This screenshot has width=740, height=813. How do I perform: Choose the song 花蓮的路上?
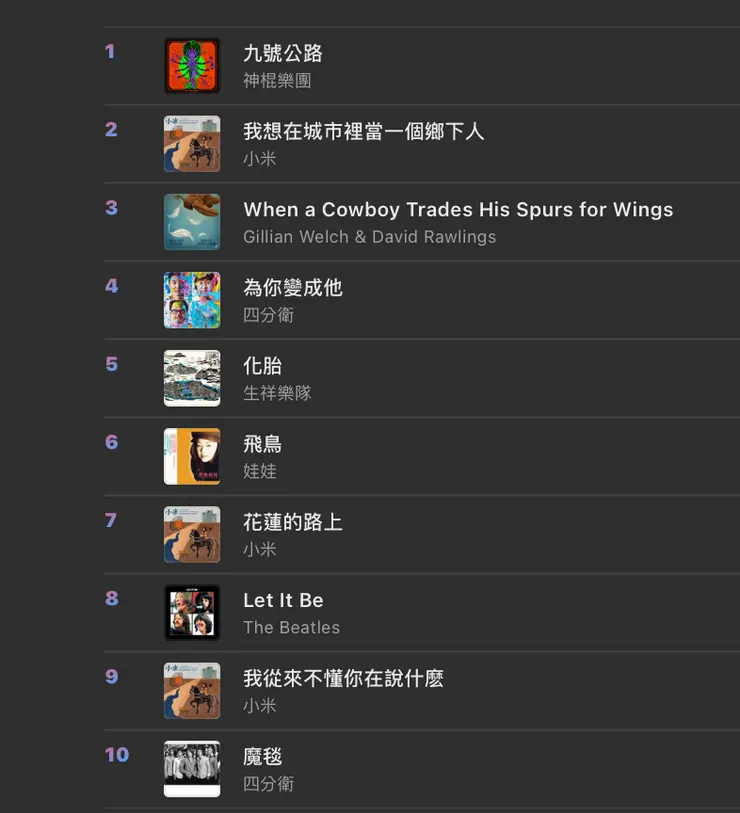(x=293, y=522)
